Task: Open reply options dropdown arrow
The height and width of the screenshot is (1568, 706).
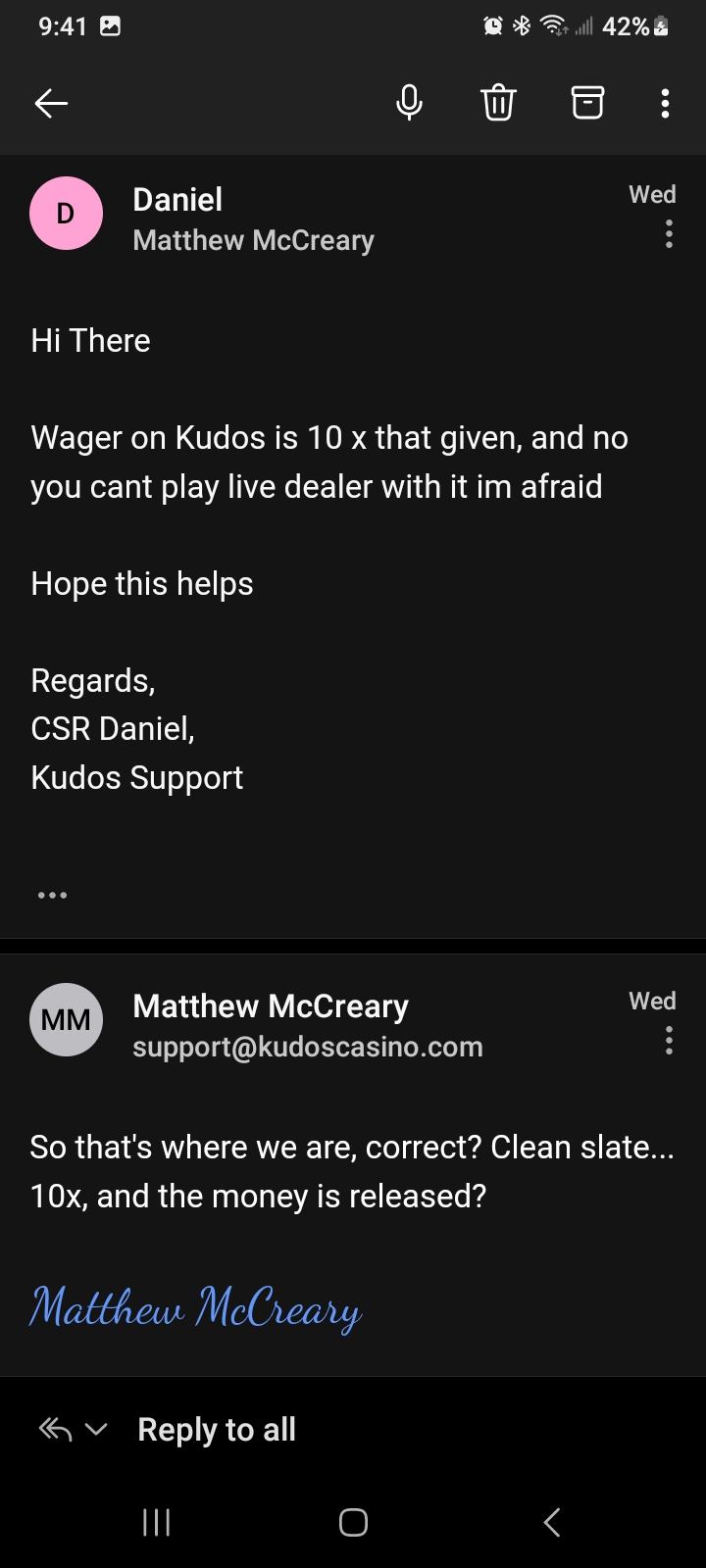Action: pos(96,1430)
